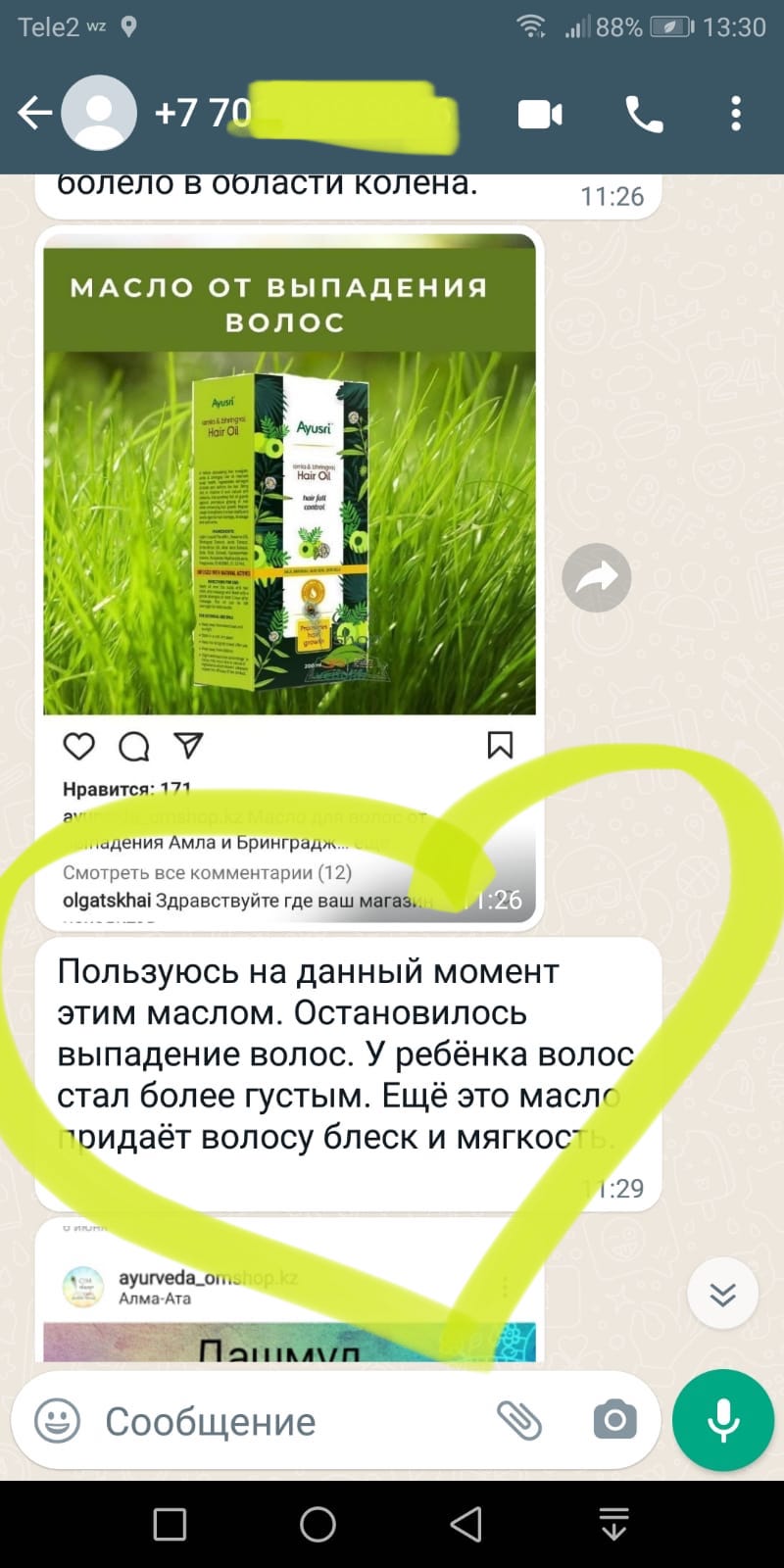Screen dimensions: 784x1568
Task: Start a voice call
Action: pyautogui.click(x=644, y=115)
